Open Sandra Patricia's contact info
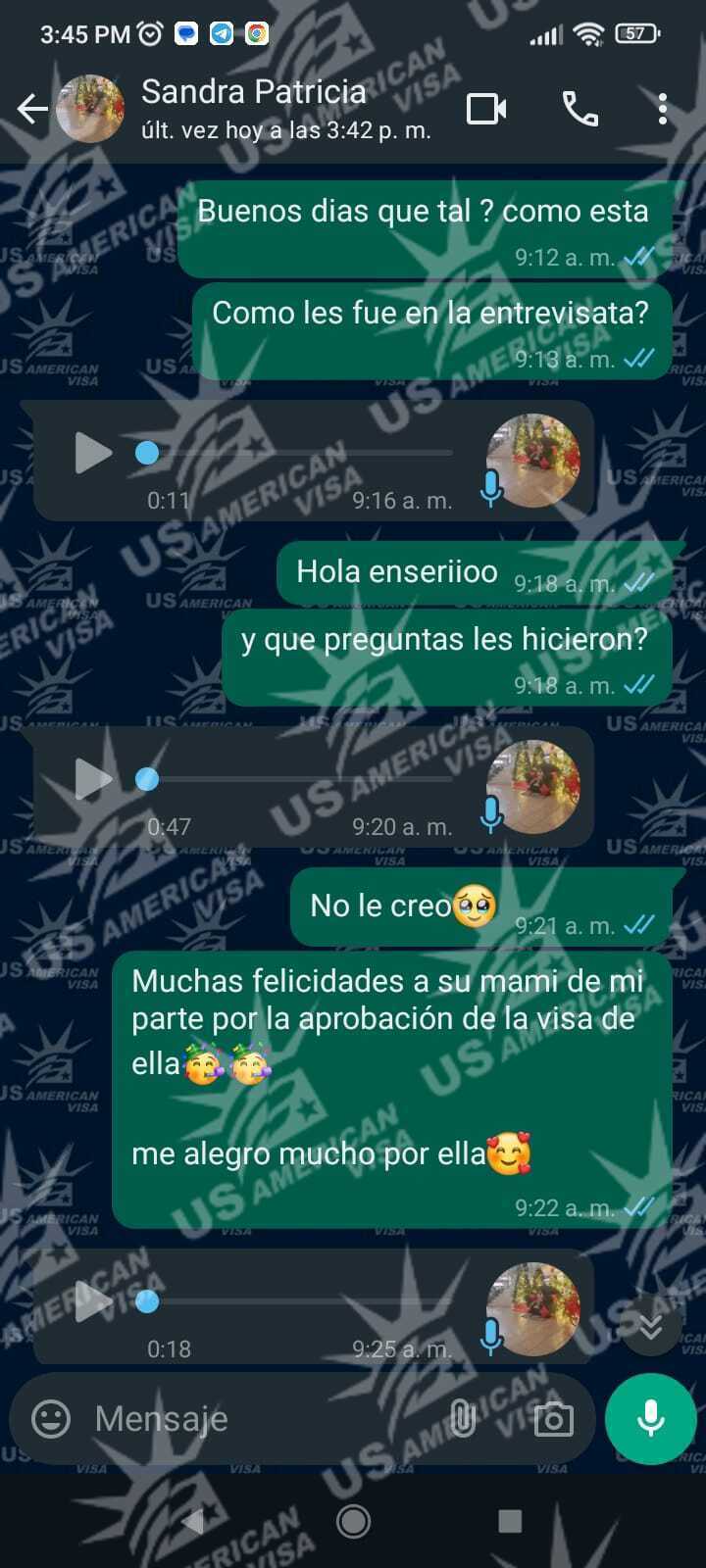The image size is (706, 1568). (253, 108)
